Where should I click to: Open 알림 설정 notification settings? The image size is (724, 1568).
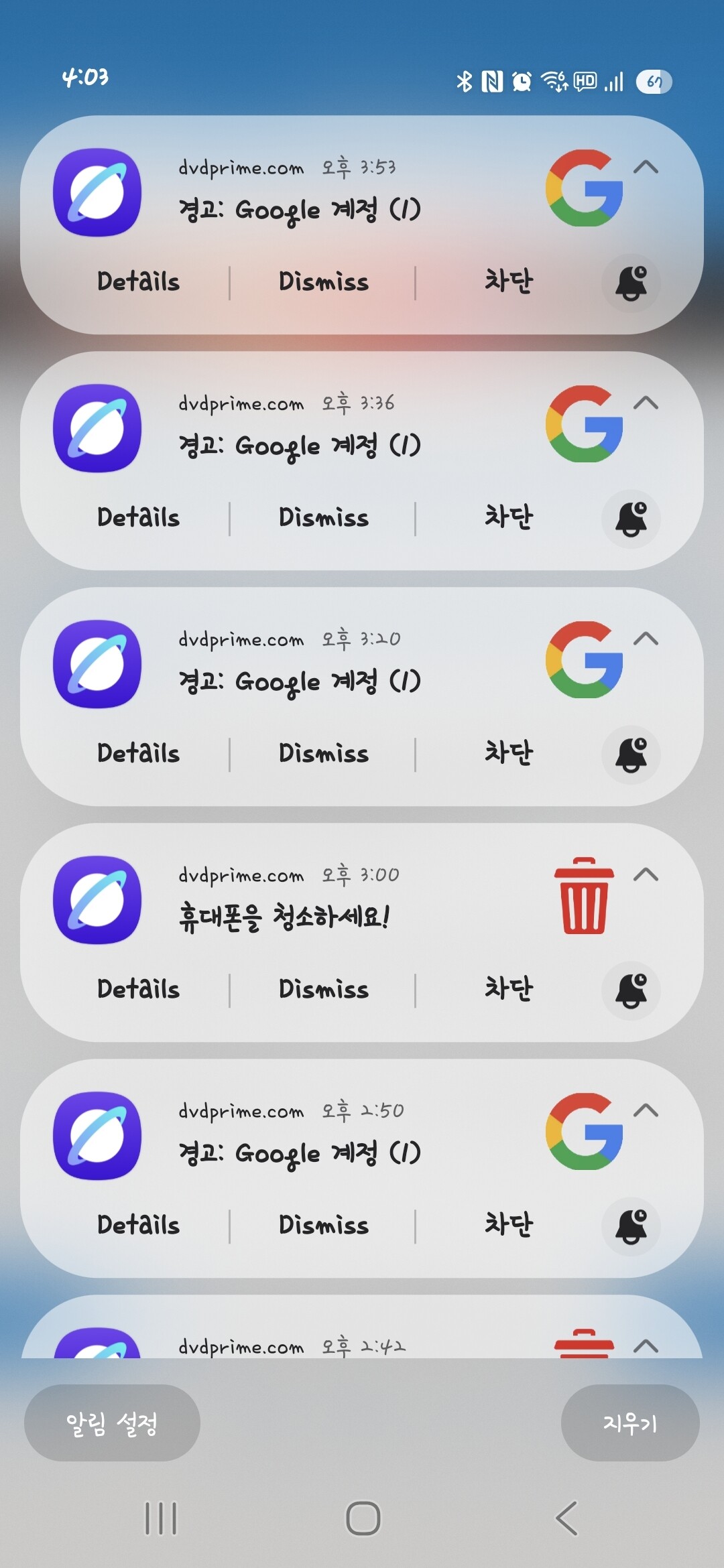pyautogui.click(x=112, y=1423)
